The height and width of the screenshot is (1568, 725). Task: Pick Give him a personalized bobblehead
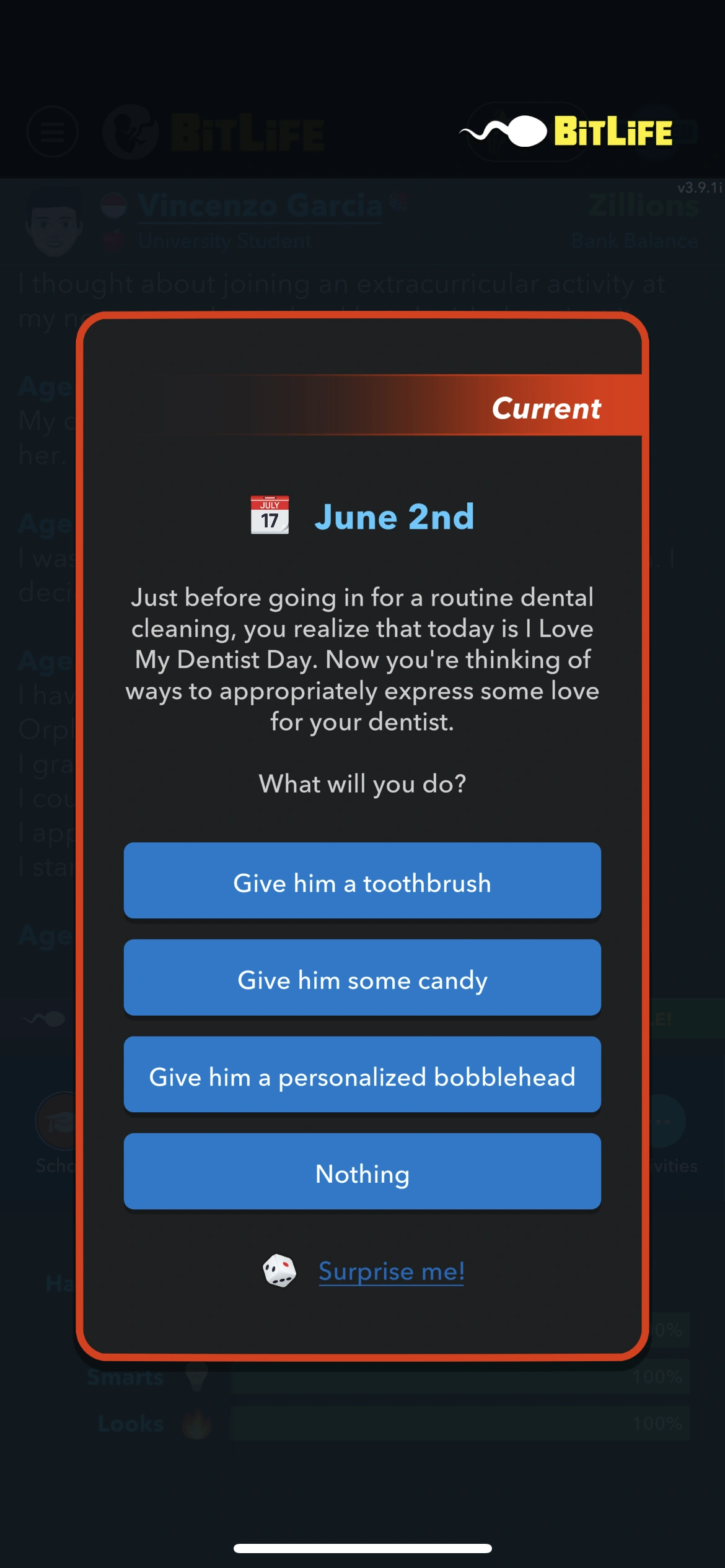tap(362, 1076)
